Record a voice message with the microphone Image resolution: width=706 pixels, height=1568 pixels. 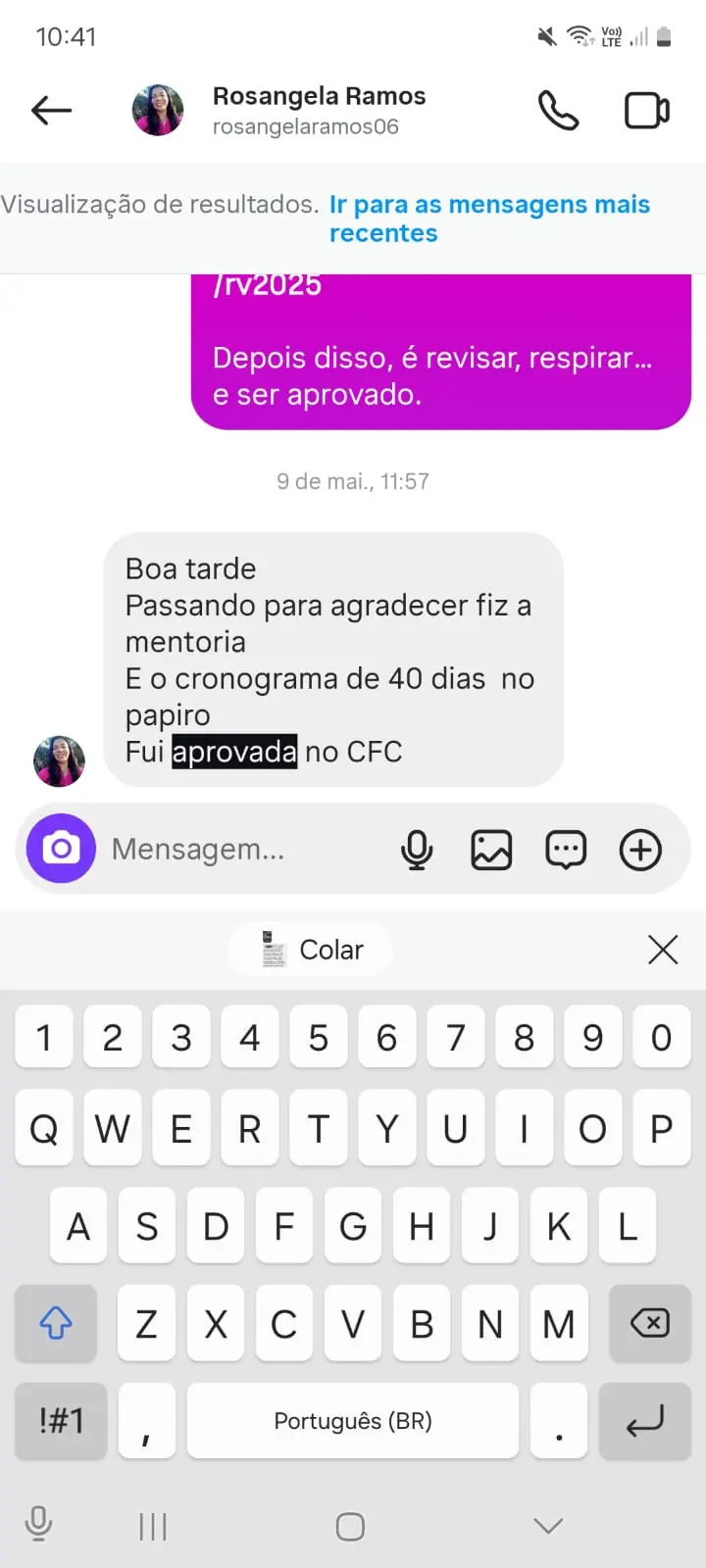click(417, 850)
